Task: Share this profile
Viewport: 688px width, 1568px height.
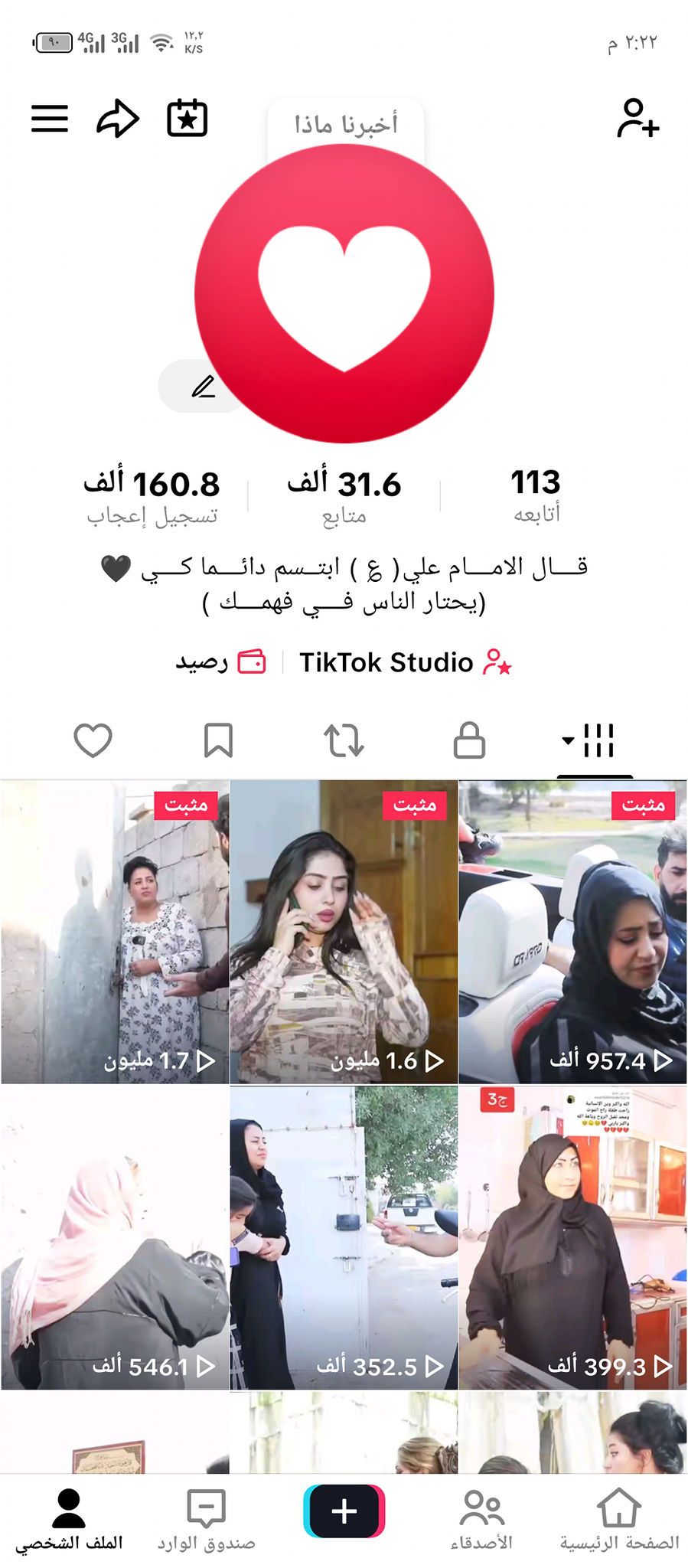Action: coord(118,119)
